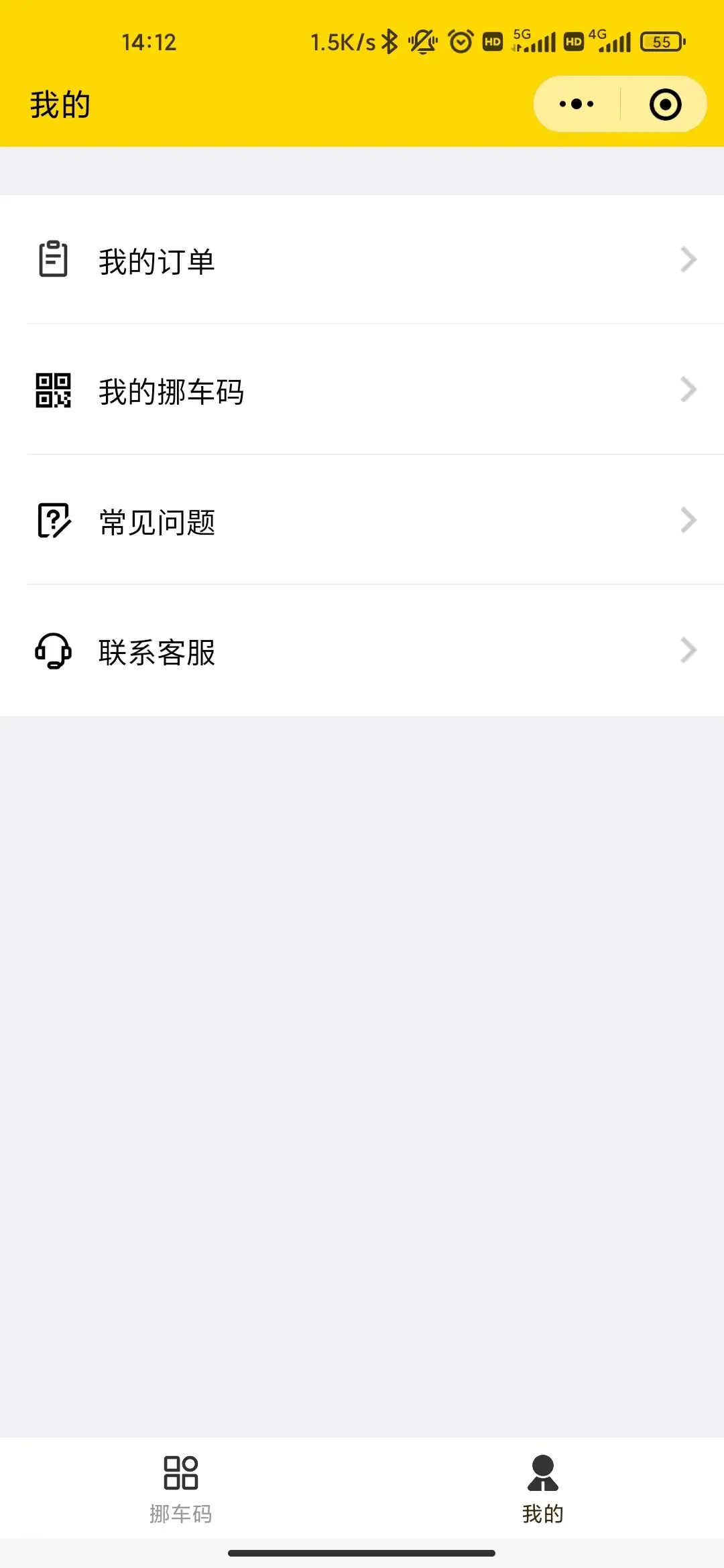Open 我的挪车码 row
Screen dimensions: 724x1568
coord(362,390)
